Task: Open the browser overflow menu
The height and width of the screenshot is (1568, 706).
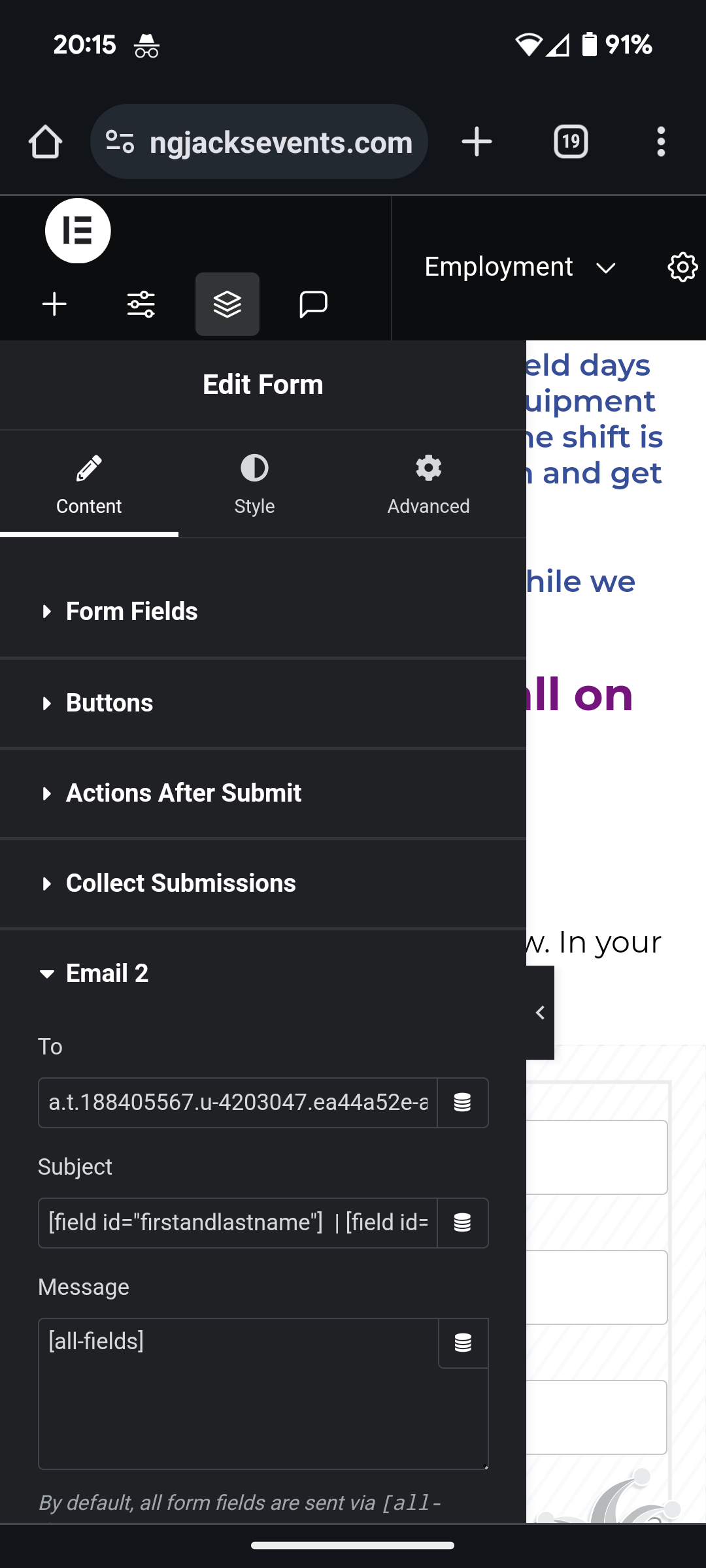Action: click(661, 142)
